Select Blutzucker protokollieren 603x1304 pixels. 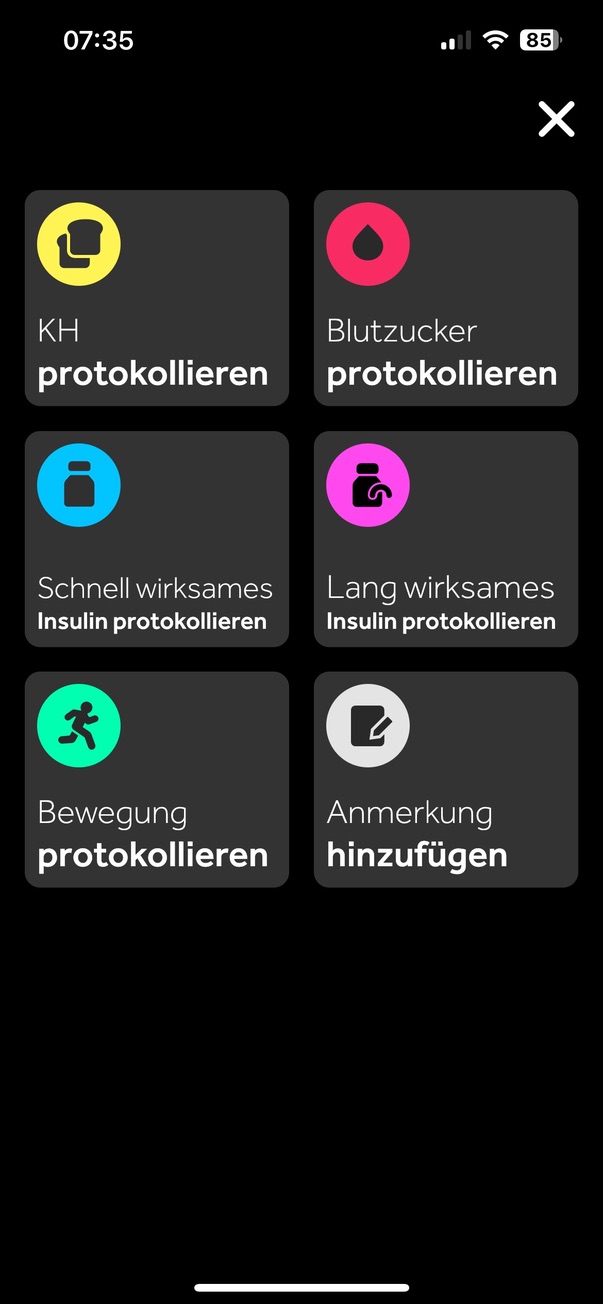point(446,298)
